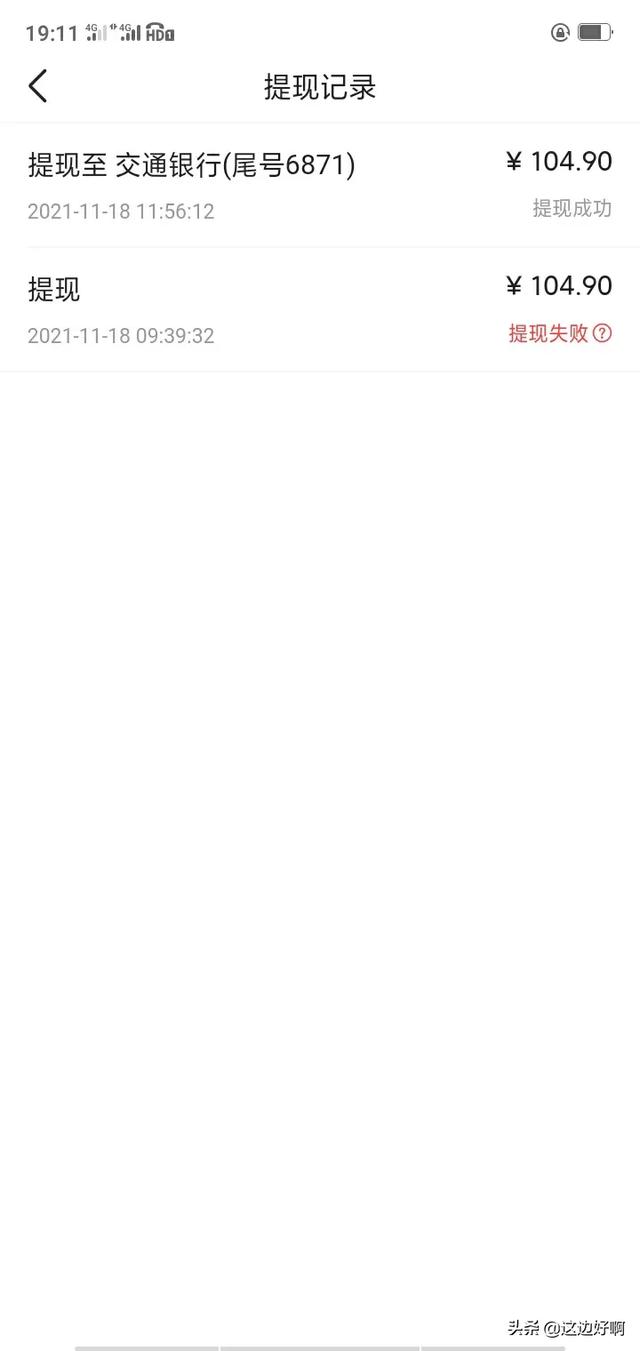640x1351 pixels.
Task: Go back from the 提现记录 page
Action: coord(38,86)
